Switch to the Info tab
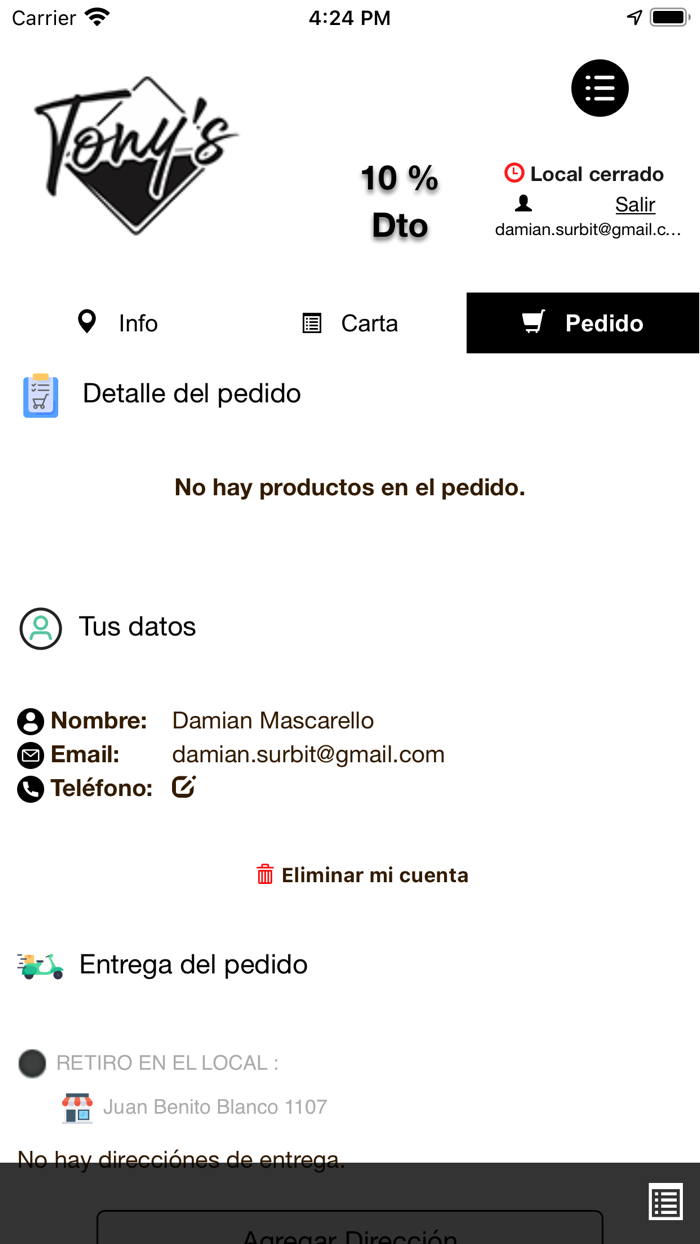Image resolution: width=700 pixels, height=1244 pixels. click(117, 323)
